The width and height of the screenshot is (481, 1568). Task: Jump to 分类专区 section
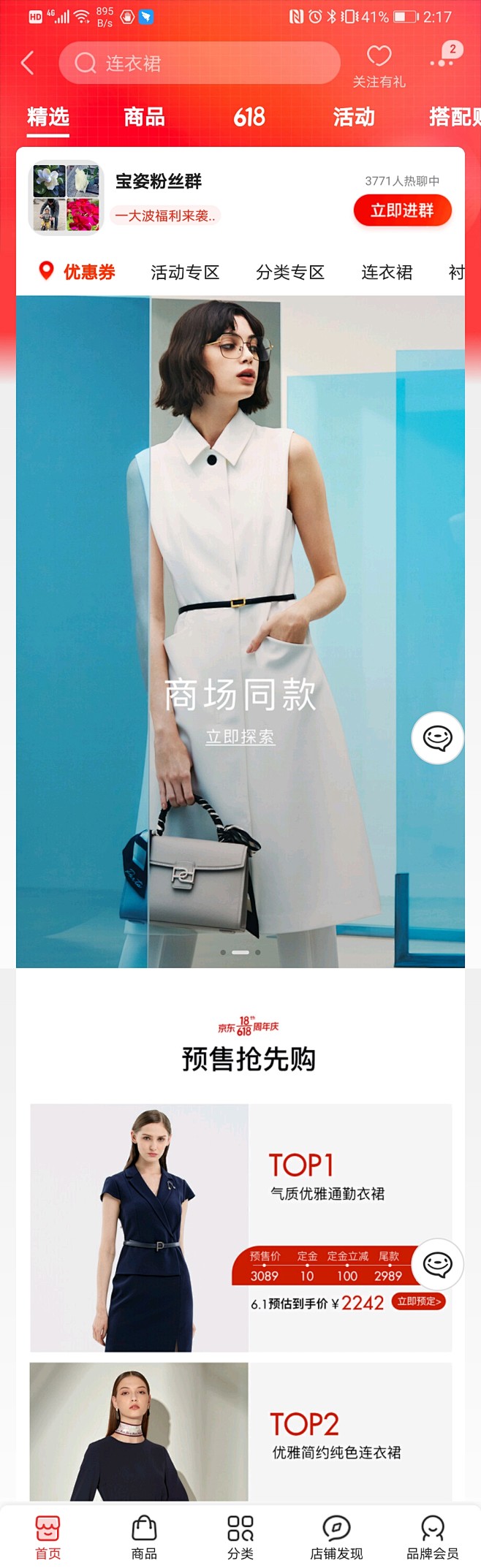(x=290, y=273)
